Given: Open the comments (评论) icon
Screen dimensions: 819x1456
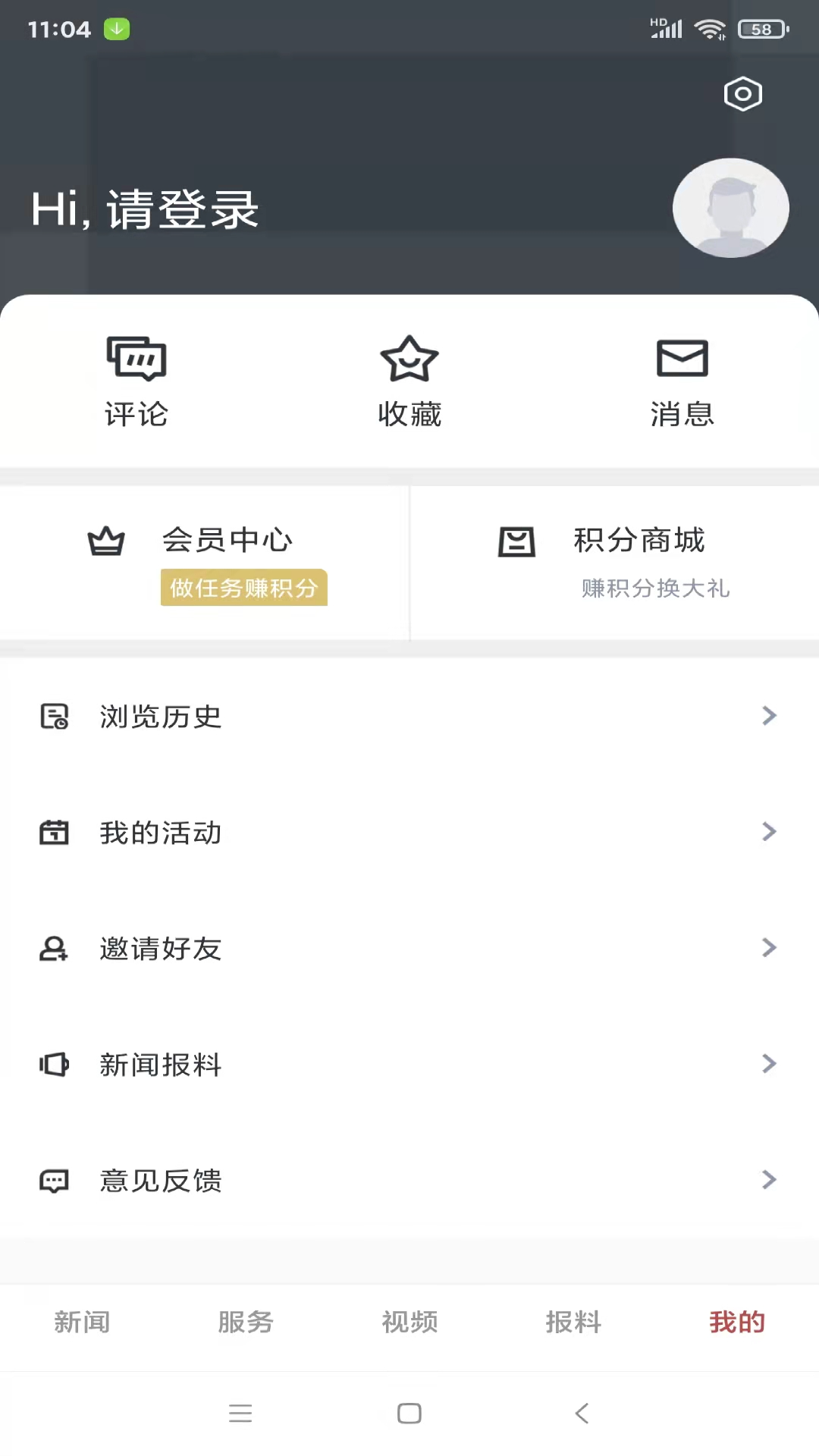Looking at the screenshot, I should (x=136, y=358).
